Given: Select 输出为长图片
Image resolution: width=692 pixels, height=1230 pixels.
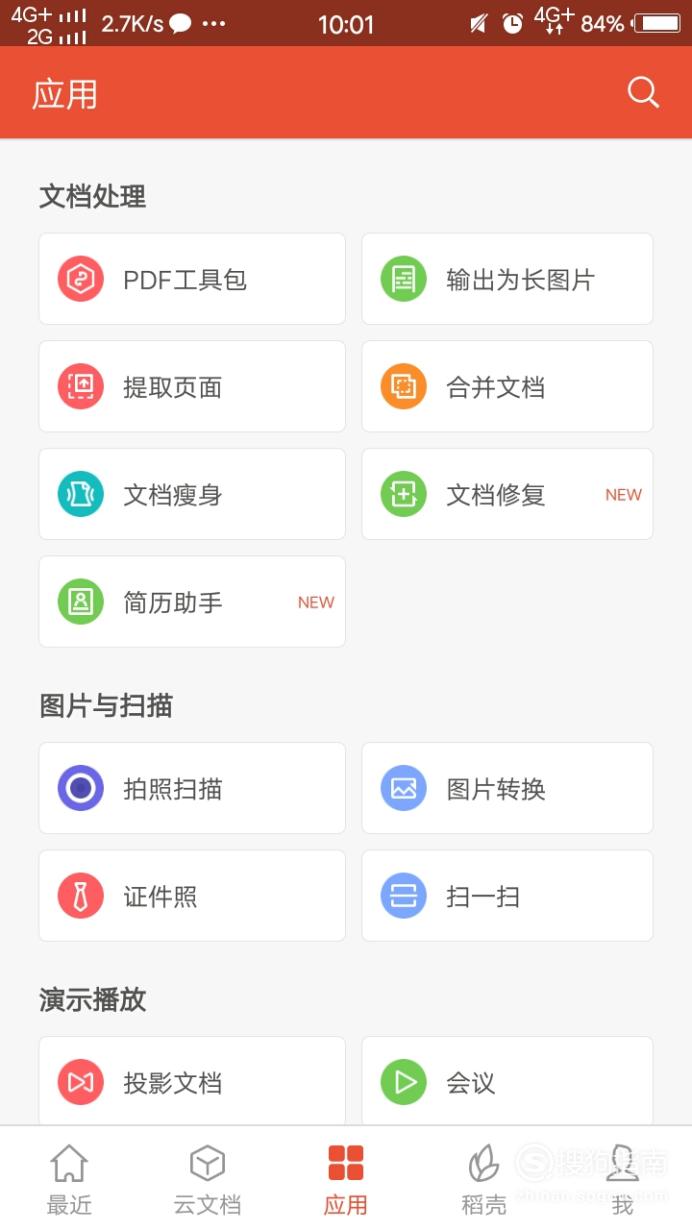Looking at the screenshot, I should pos(507,279).
